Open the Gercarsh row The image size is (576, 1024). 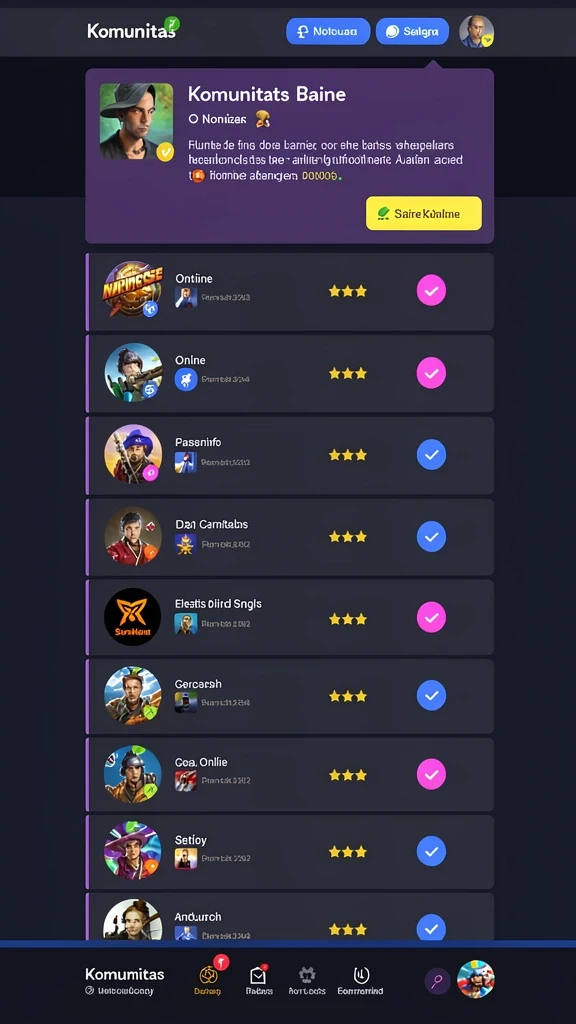[x=290, y=696]
